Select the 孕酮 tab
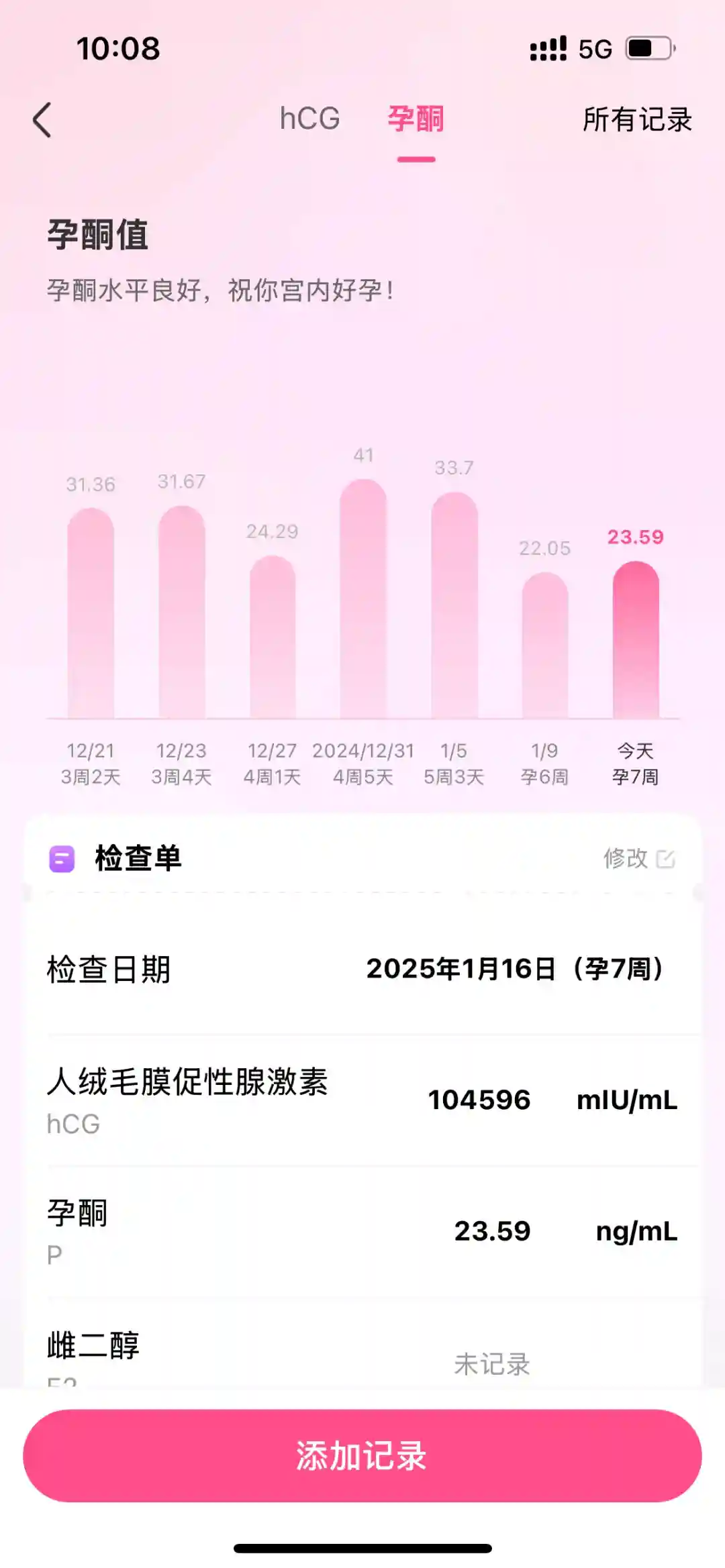 tap(416, 119)
